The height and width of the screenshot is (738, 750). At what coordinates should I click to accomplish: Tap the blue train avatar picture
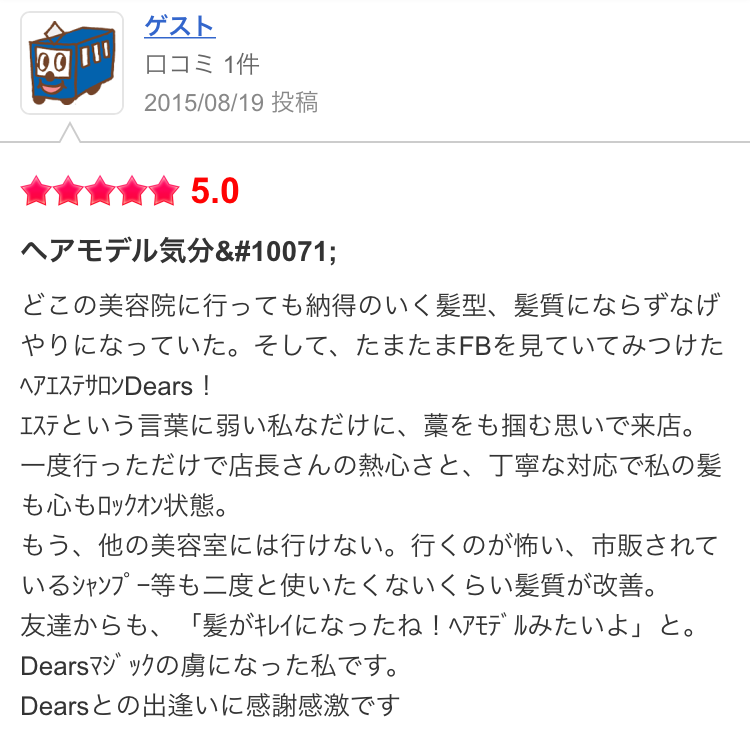72,63
